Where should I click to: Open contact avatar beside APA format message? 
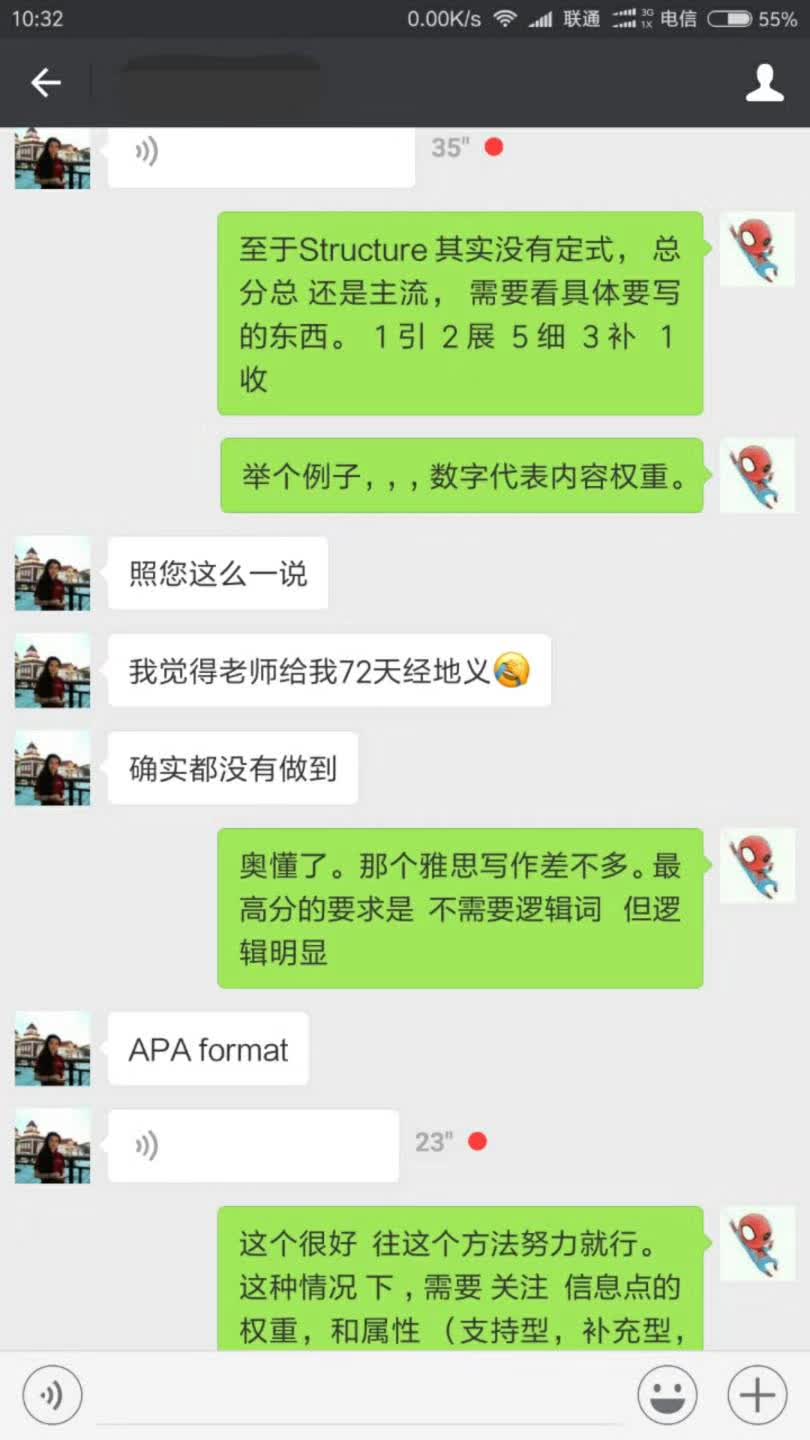[52, 1049]
